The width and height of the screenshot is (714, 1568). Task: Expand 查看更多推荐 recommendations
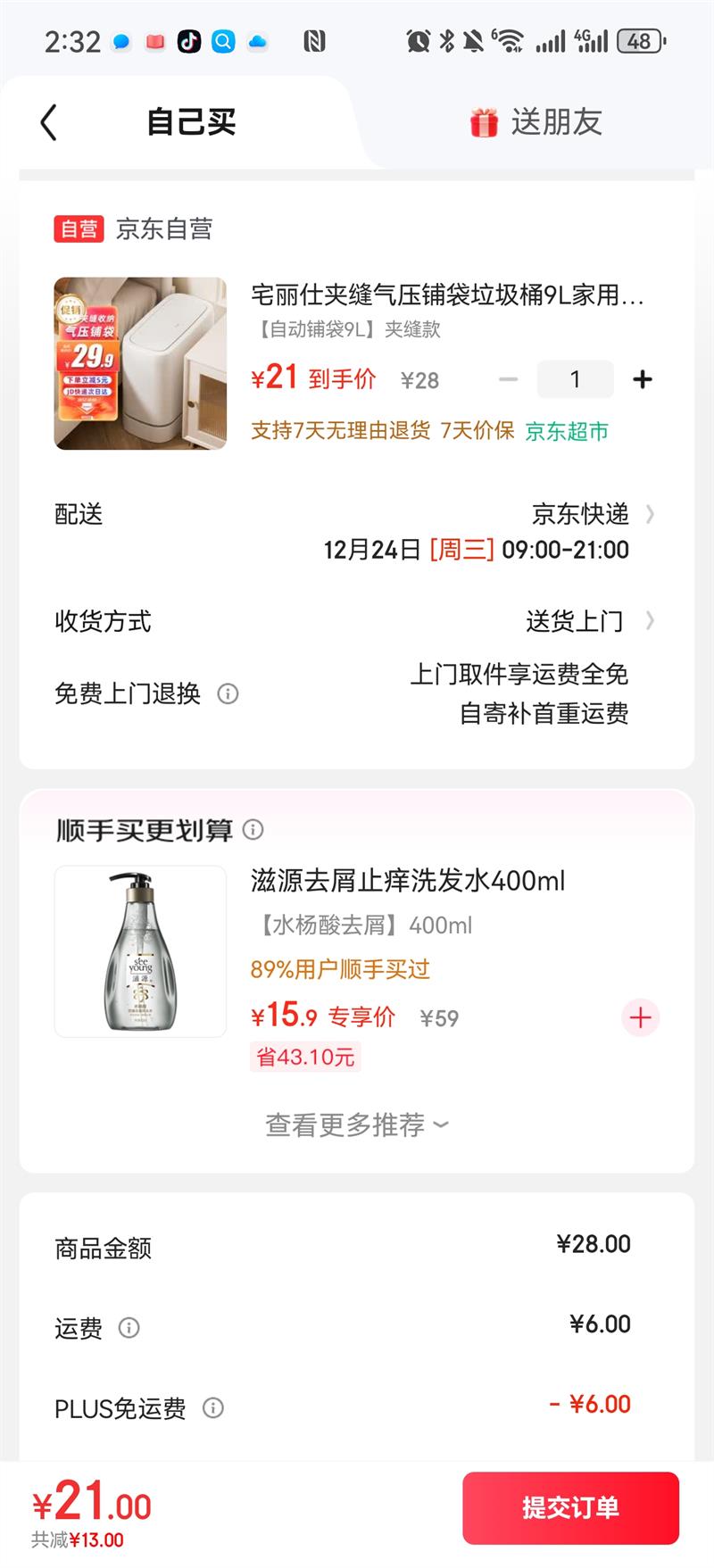(356, 1124)
